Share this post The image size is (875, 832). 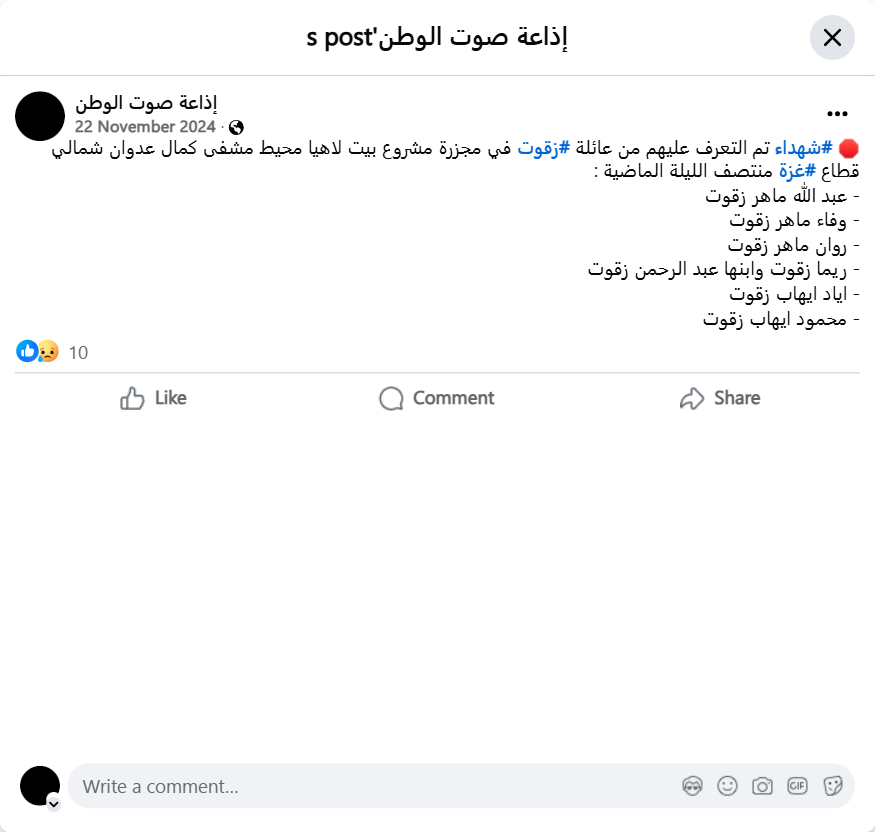719,398
